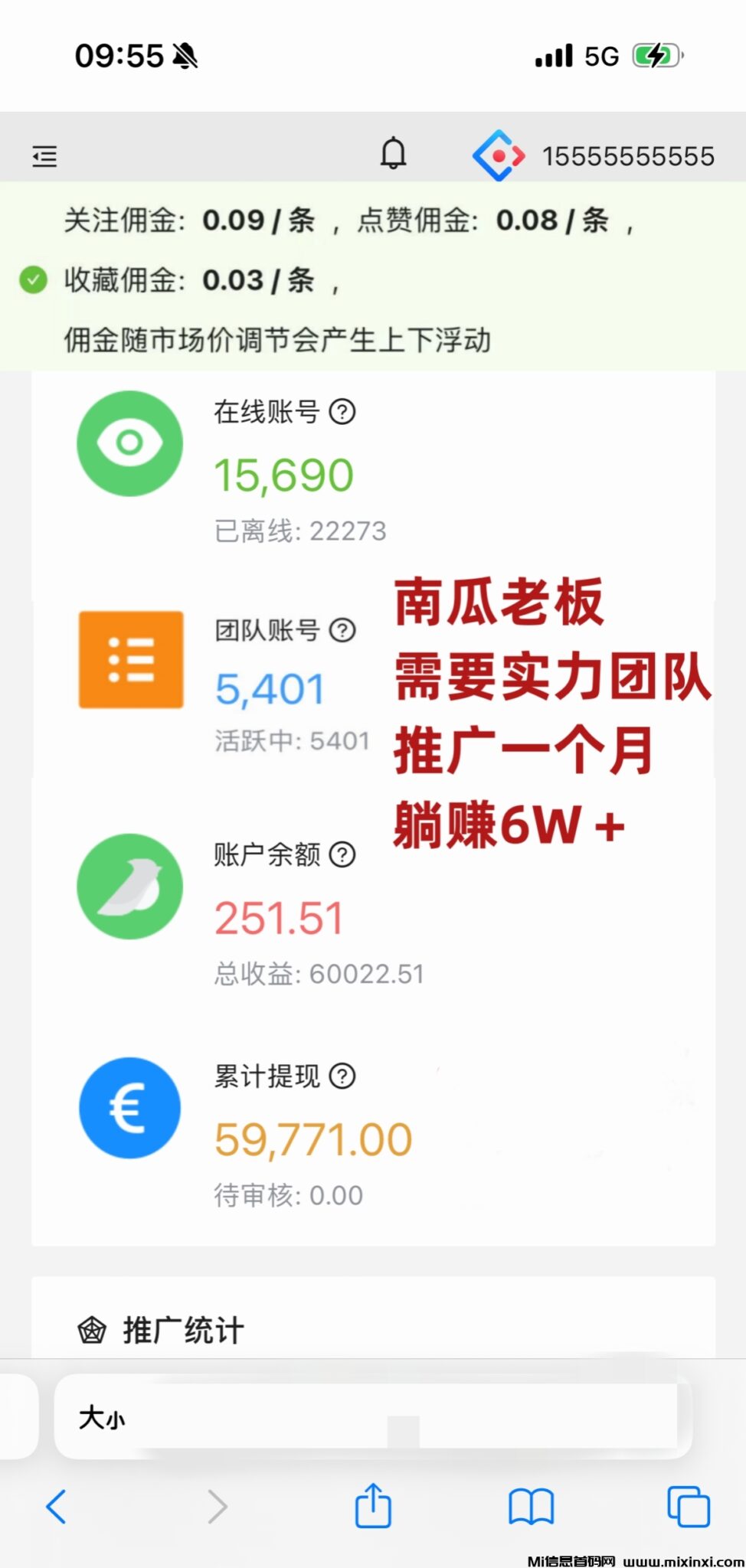Show the help tip for 团队账号
Image resolution: width=746 pixels, height=1568 pixels.
[x=342, y=630]
